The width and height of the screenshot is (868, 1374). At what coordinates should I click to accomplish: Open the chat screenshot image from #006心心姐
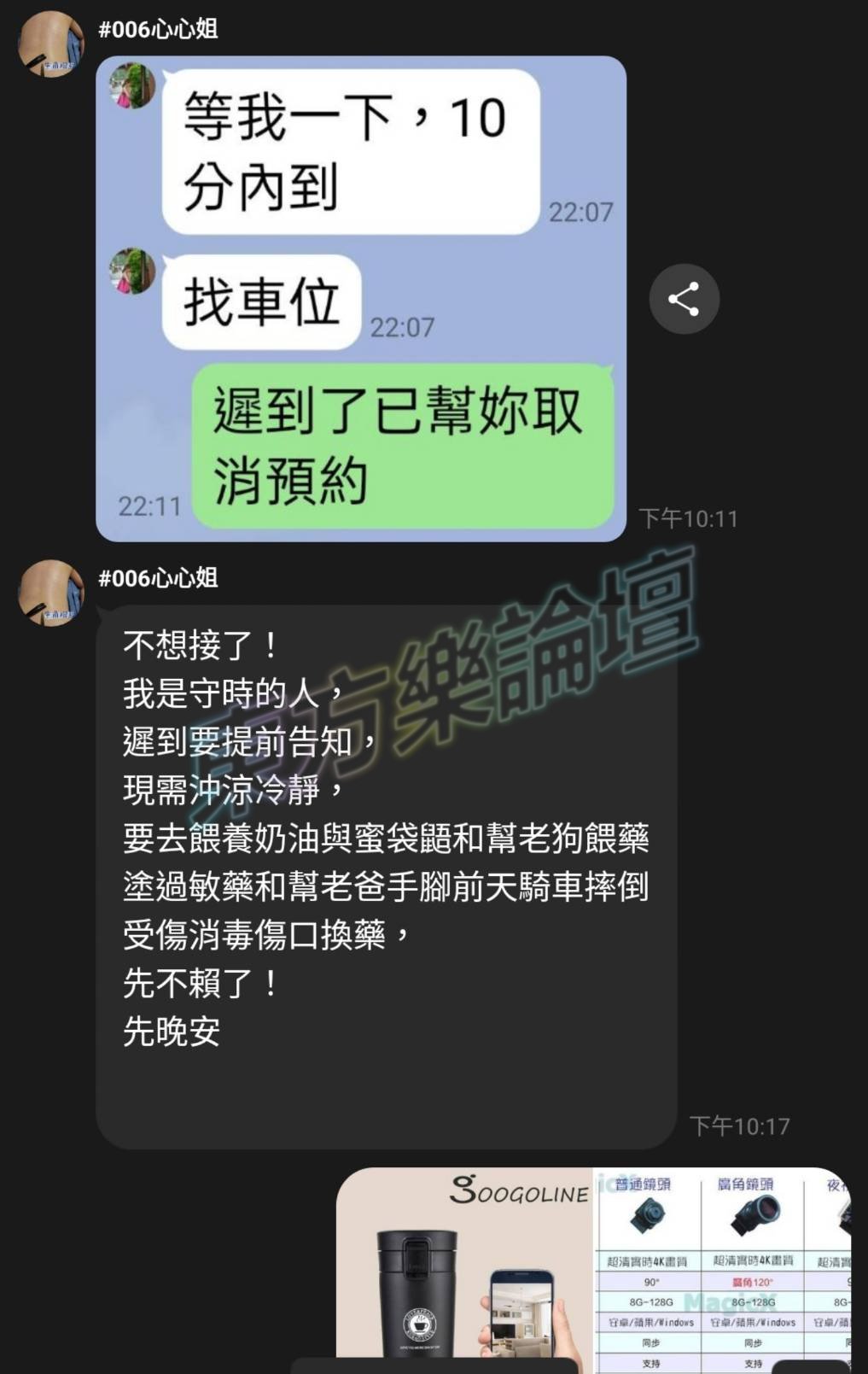[x=361, y=299]
